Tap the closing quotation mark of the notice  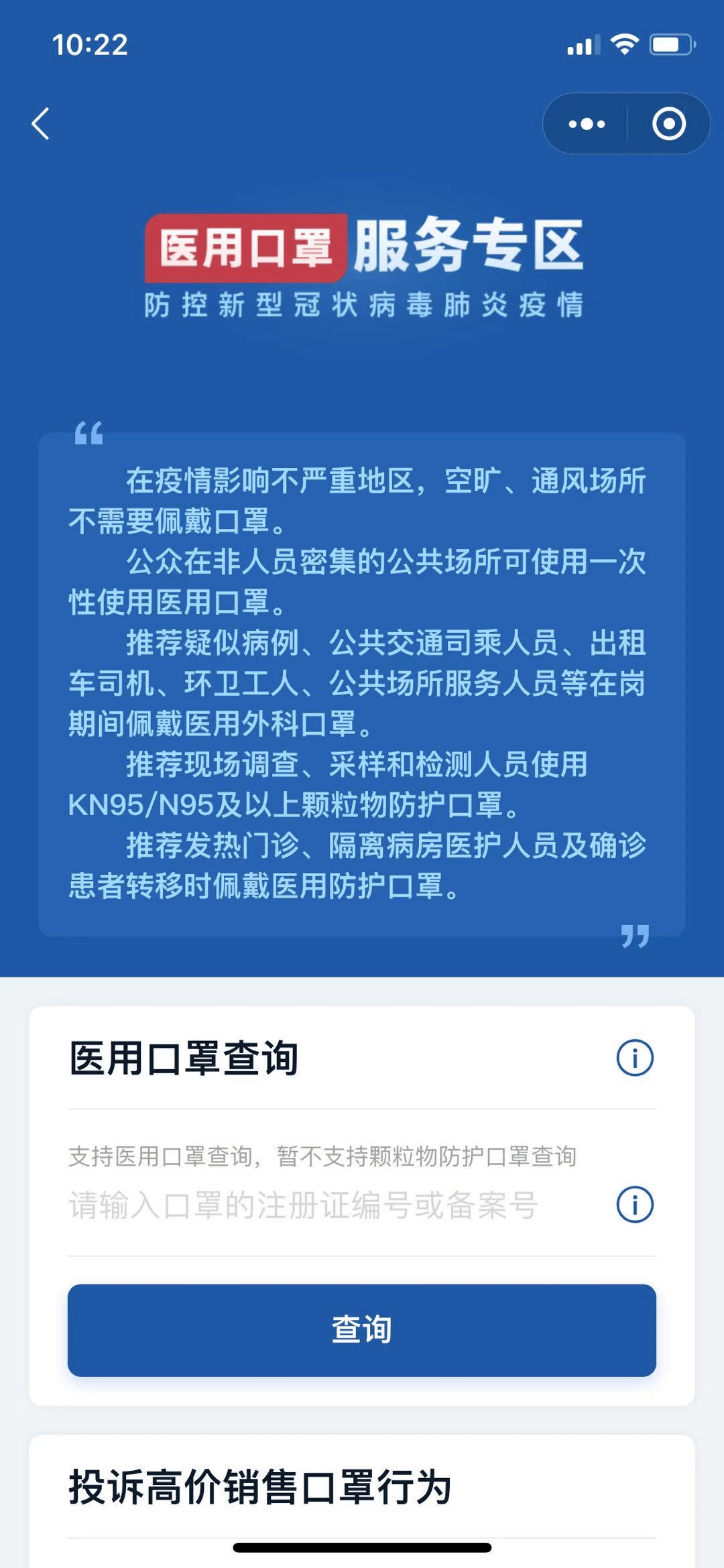coord(636,934)
